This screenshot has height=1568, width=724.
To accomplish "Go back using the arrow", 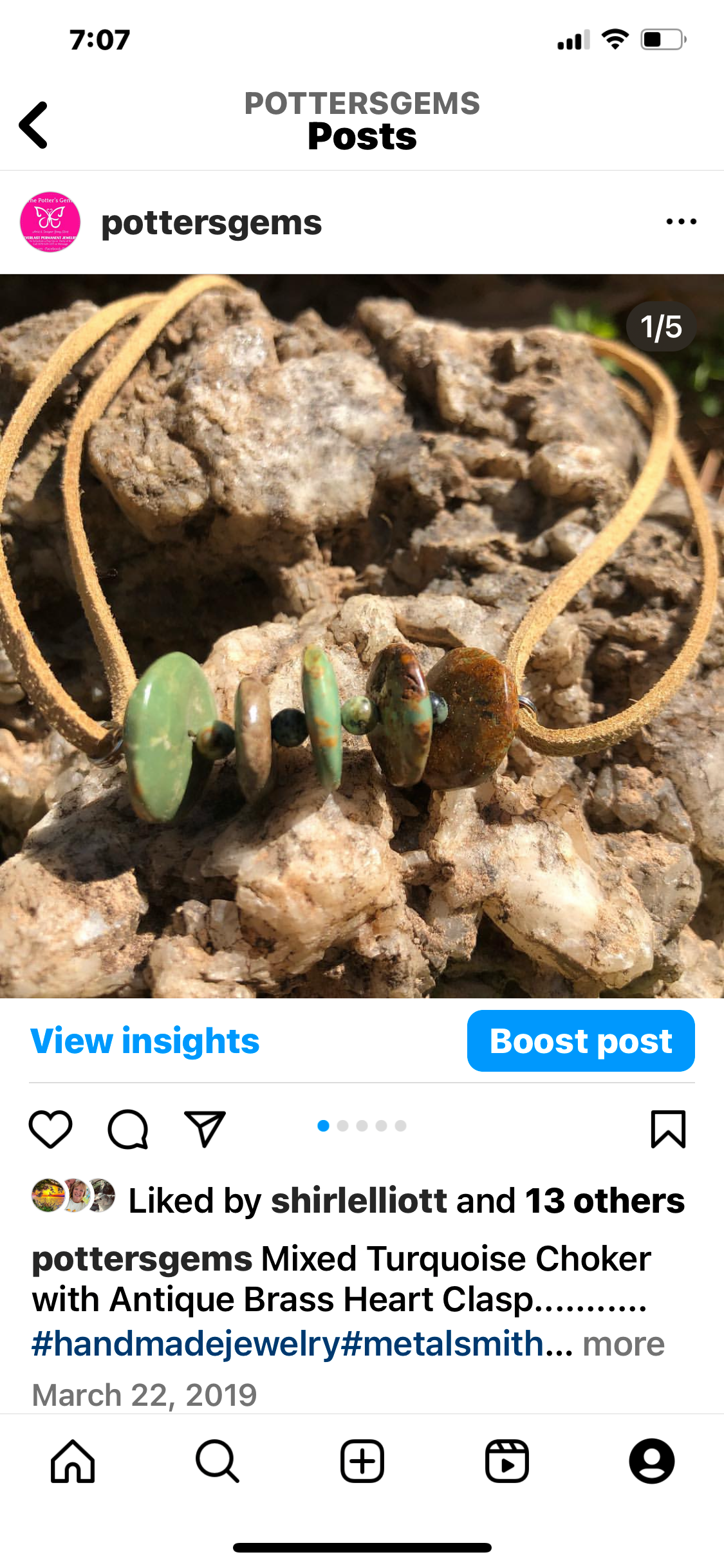I will point(33,125).
